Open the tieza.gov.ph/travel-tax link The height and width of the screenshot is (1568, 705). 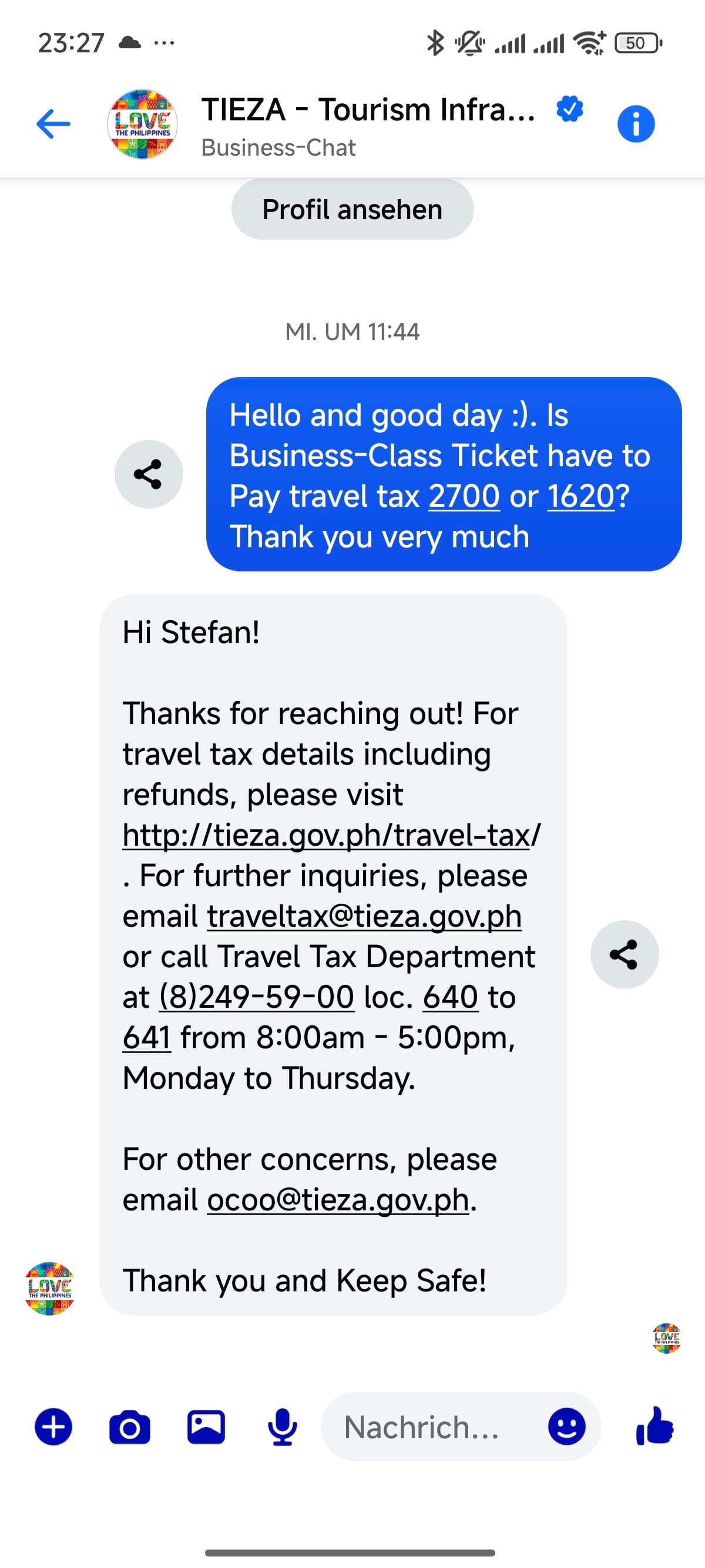tap(329, 835)
